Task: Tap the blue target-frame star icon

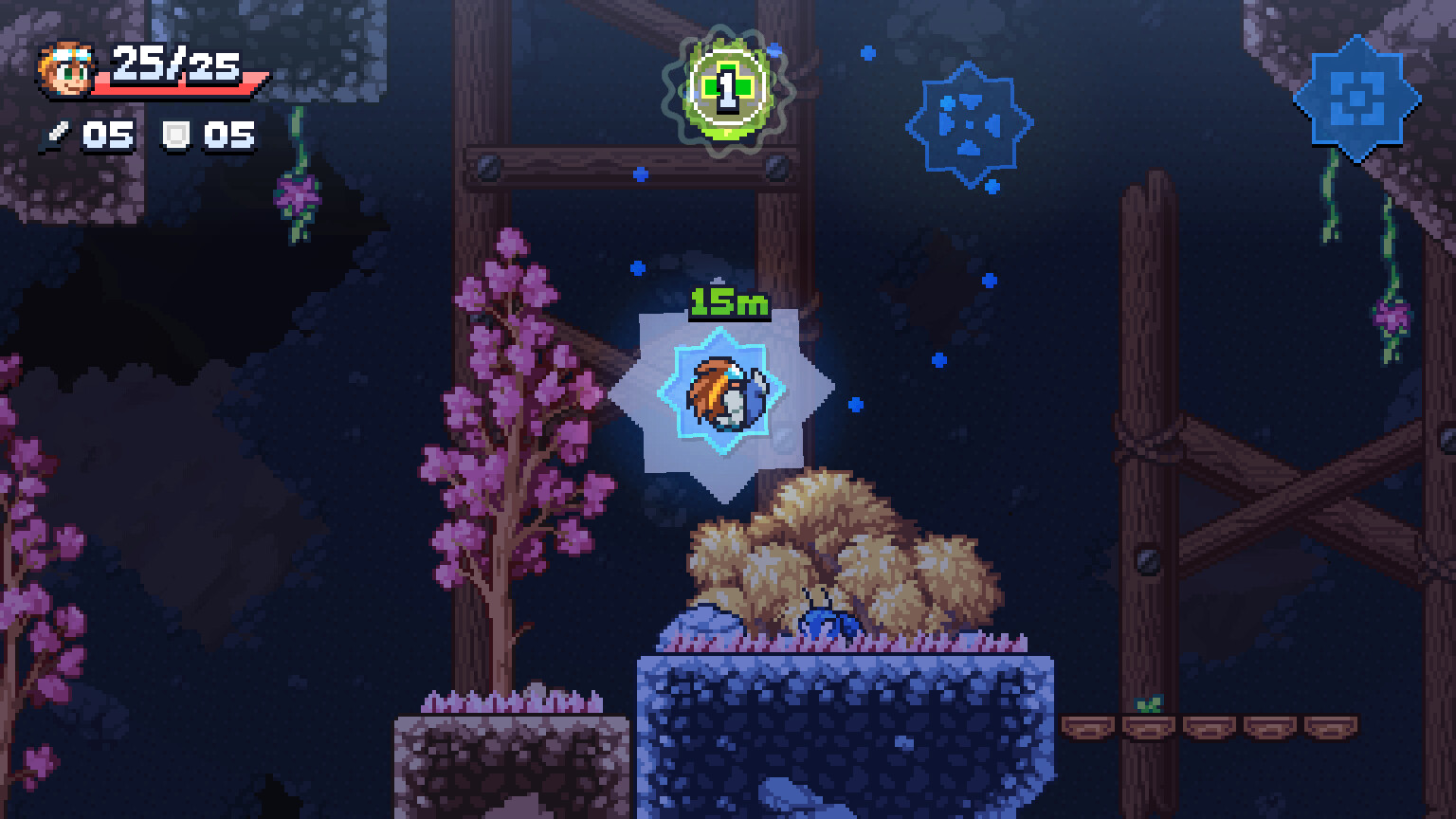Action: tap(1356, 99)
